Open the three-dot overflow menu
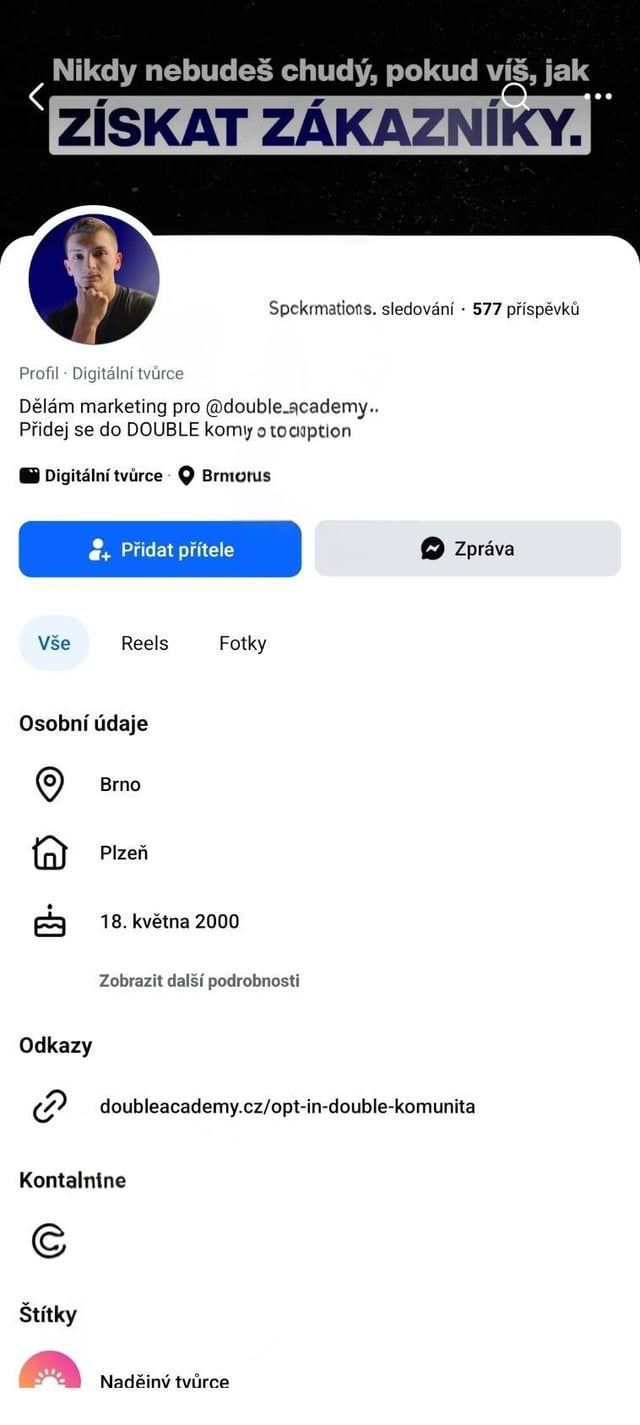 click(x=598, y=97)
